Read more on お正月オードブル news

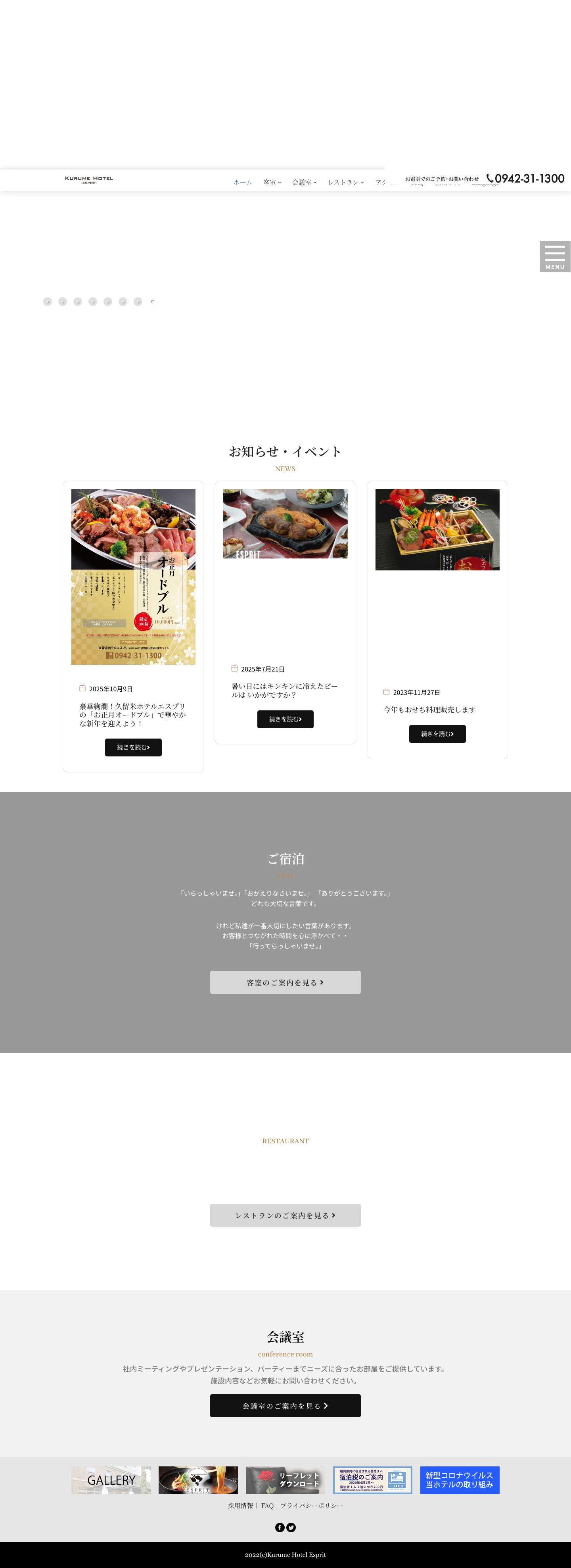pos(133,747)
